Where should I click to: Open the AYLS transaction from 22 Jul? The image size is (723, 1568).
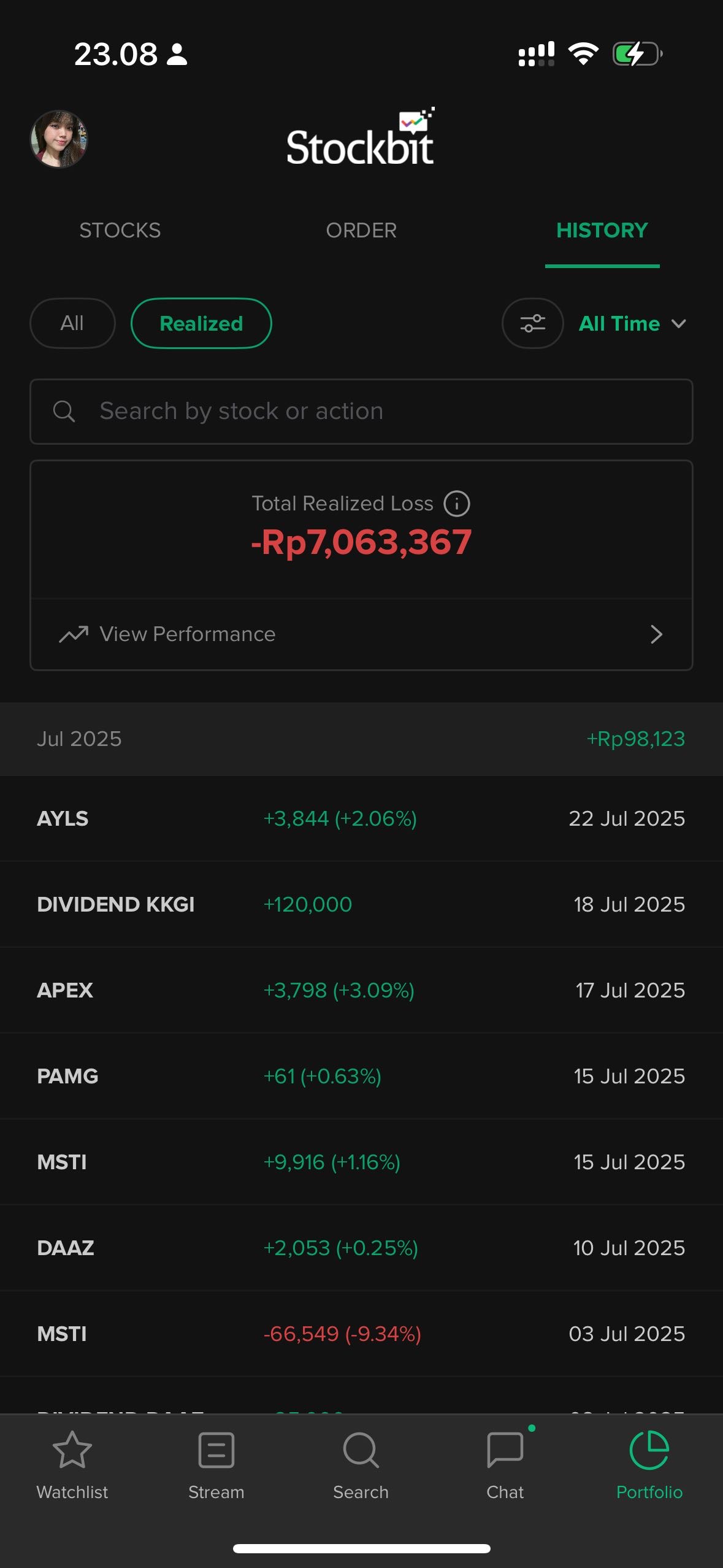pos(361,818)
